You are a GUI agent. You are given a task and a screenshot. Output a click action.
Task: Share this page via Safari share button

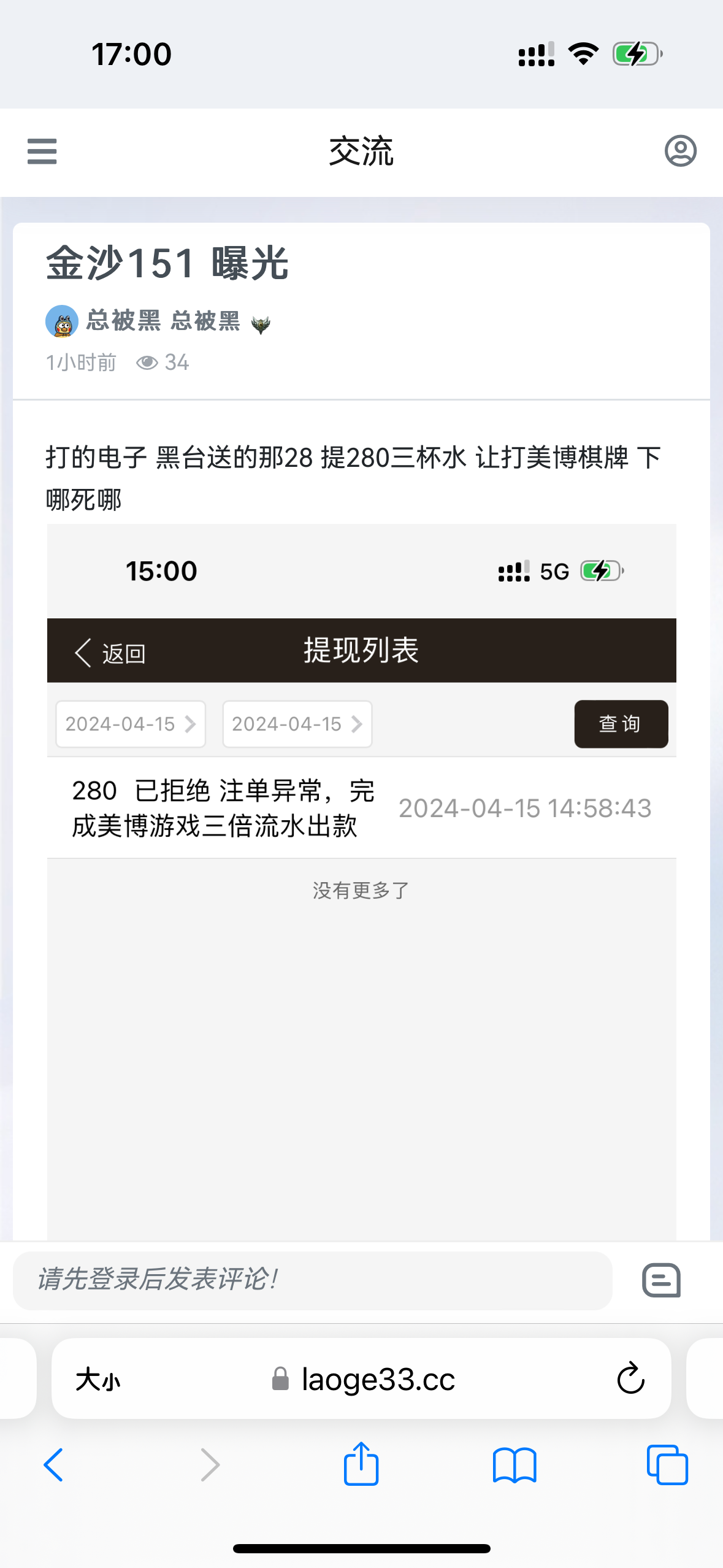pos(361,1464)
